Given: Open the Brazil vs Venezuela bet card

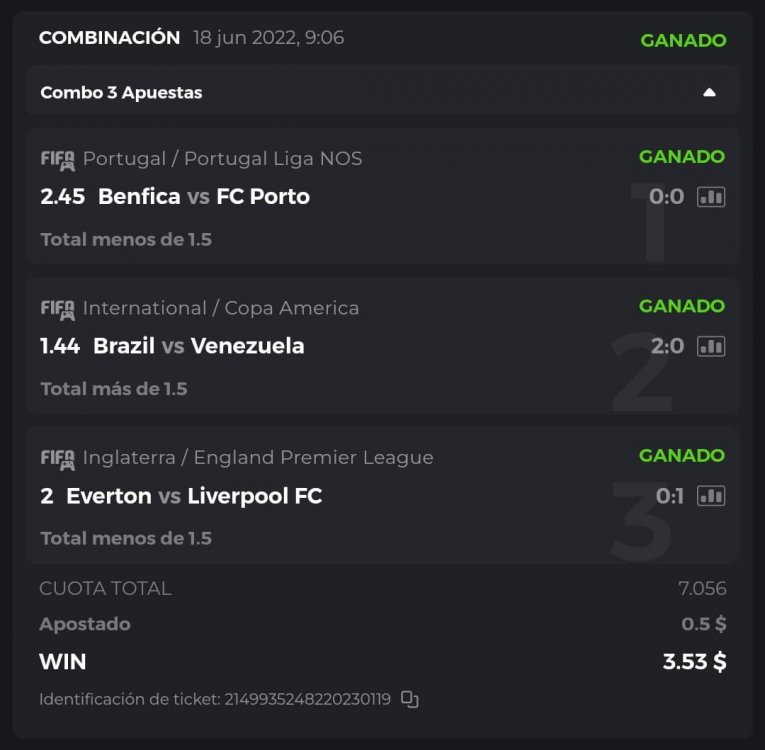Looking at the screenshot, I should pos(300,346).
